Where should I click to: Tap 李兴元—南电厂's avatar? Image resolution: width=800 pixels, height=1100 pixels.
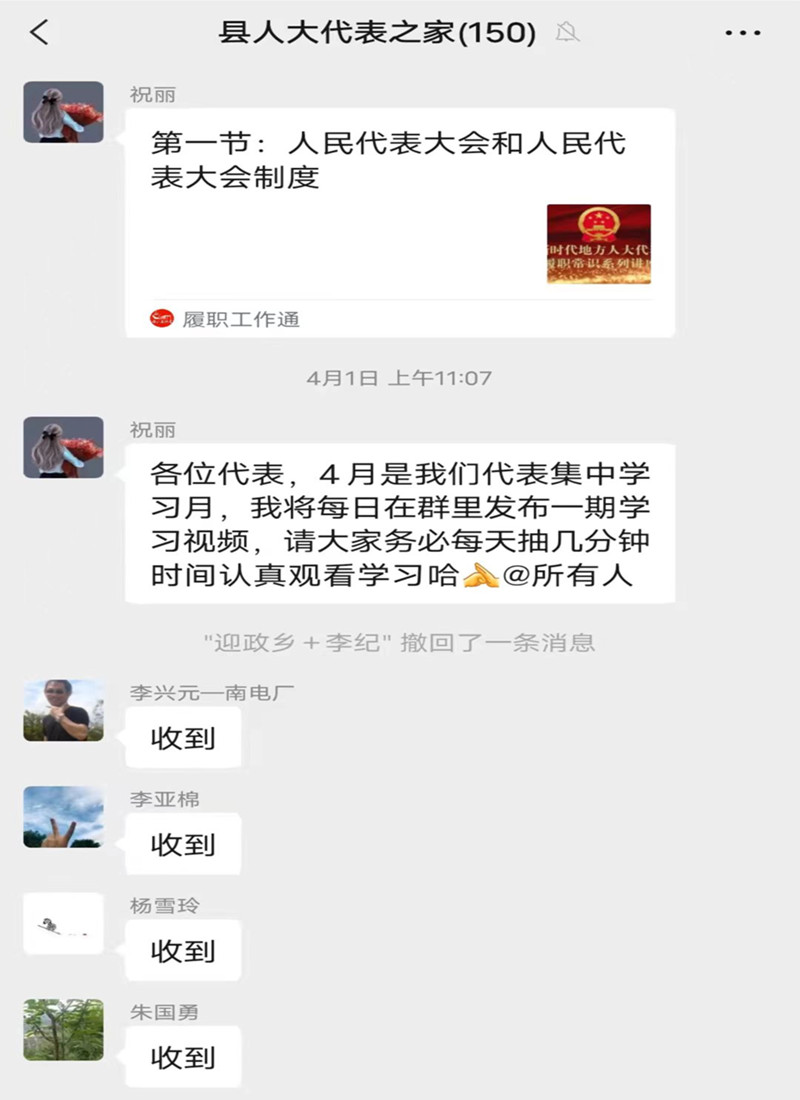pos(64,710)
